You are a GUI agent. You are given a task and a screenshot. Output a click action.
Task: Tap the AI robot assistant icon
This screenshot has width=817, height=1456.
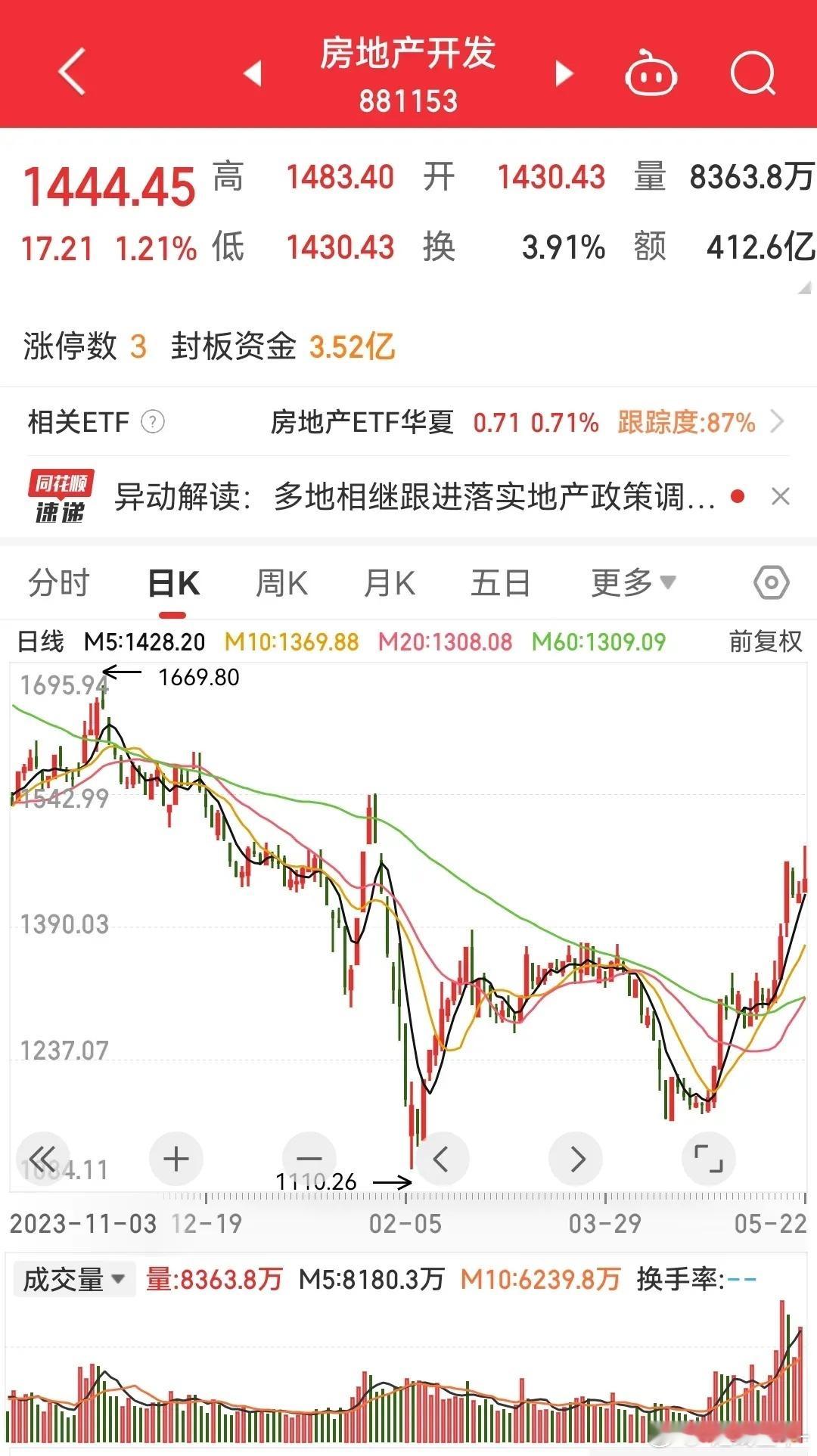tap(652, 73)
